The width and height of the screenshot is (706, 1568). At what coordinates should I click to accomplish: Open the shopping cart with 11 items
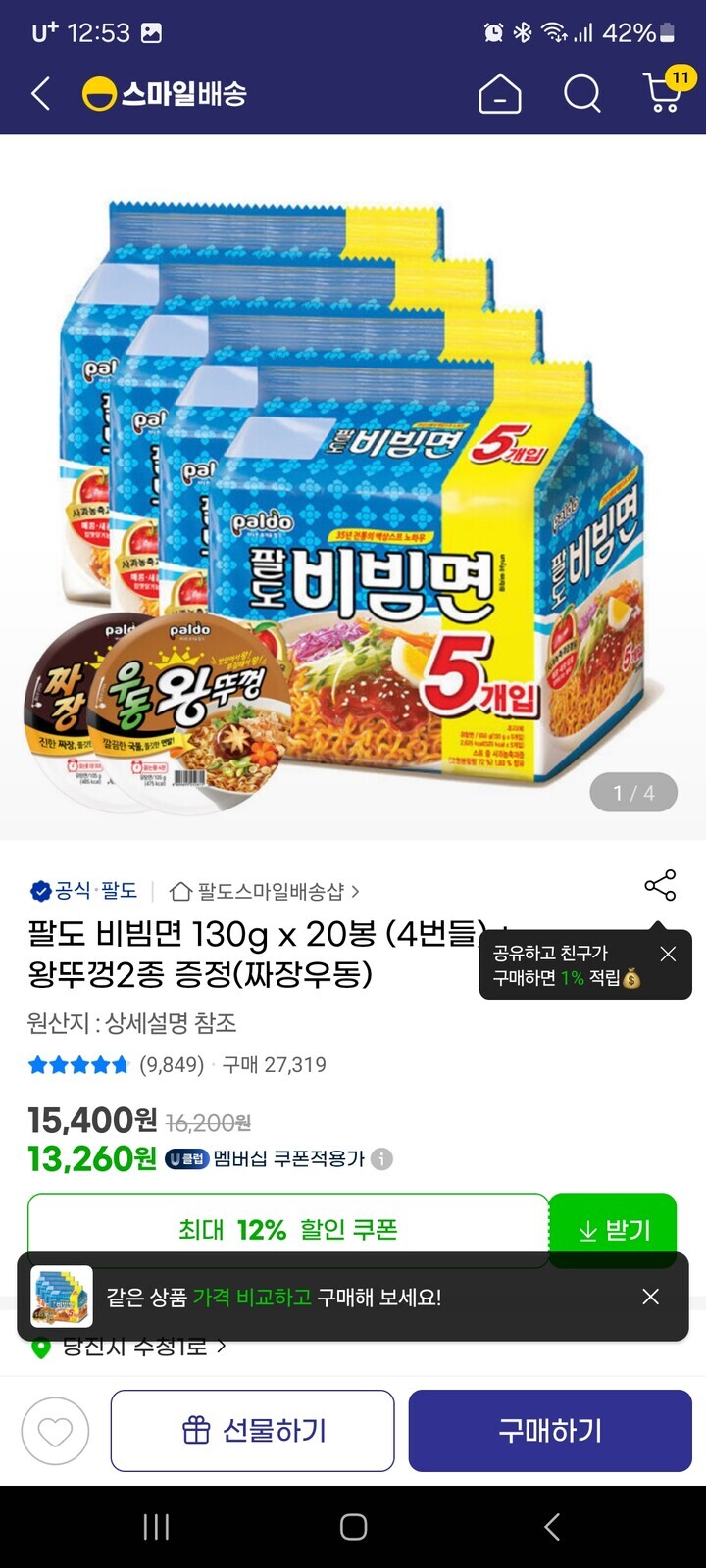click(665, 92)
